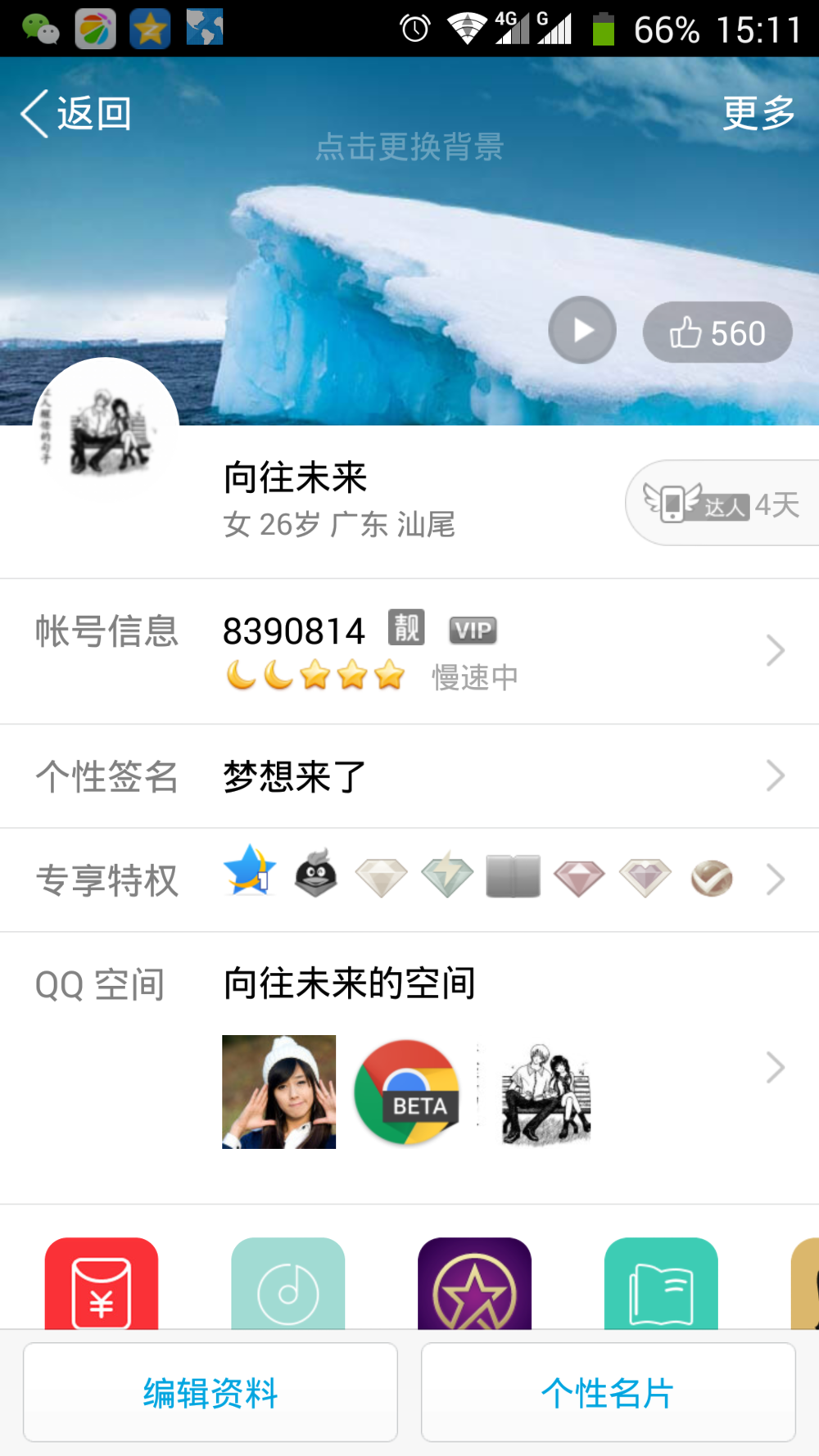Open the 专享特权 privileges row

tap(409, 879)
